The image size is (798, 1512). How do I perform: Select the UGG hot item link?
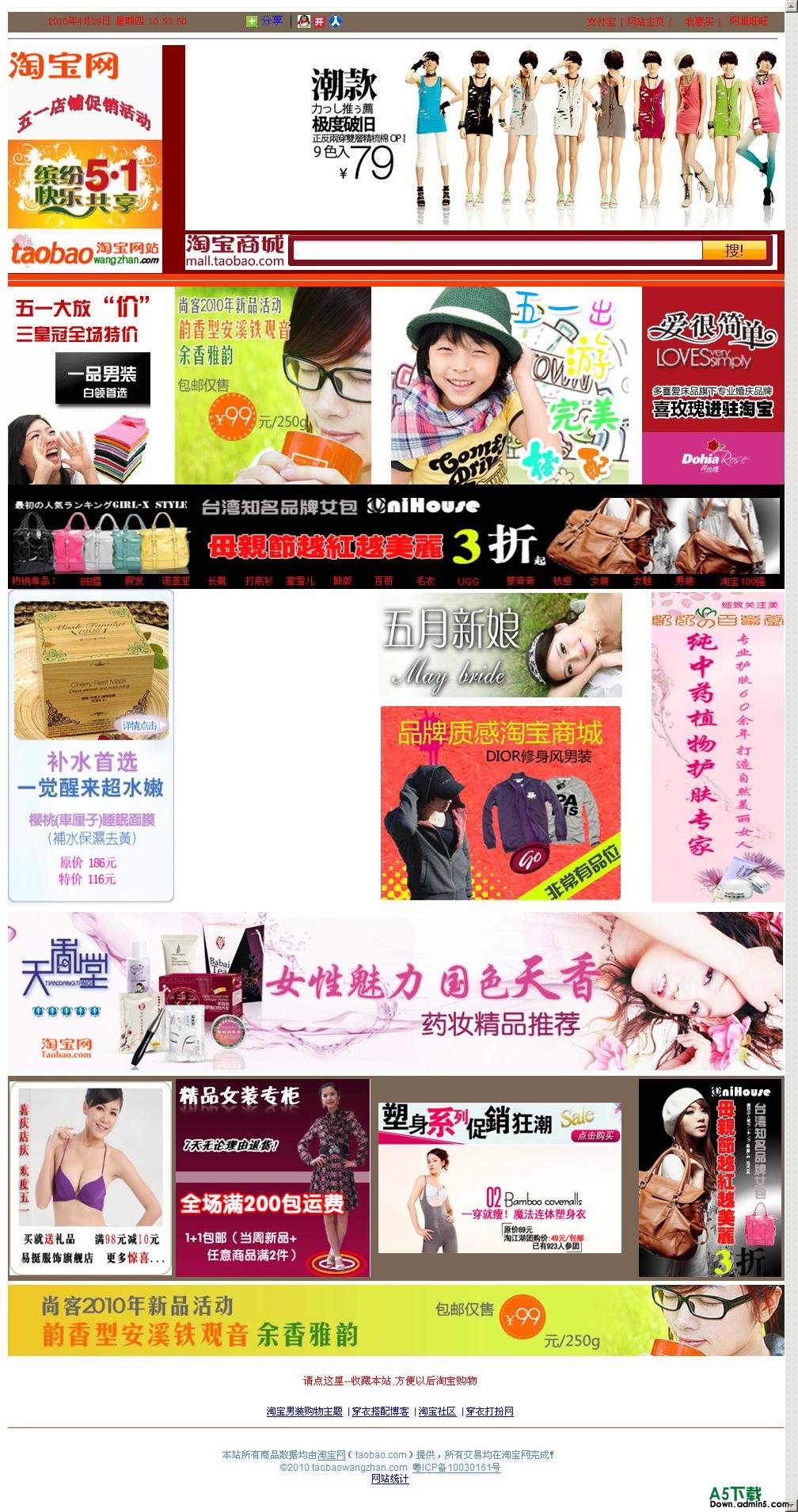[468, 581]
